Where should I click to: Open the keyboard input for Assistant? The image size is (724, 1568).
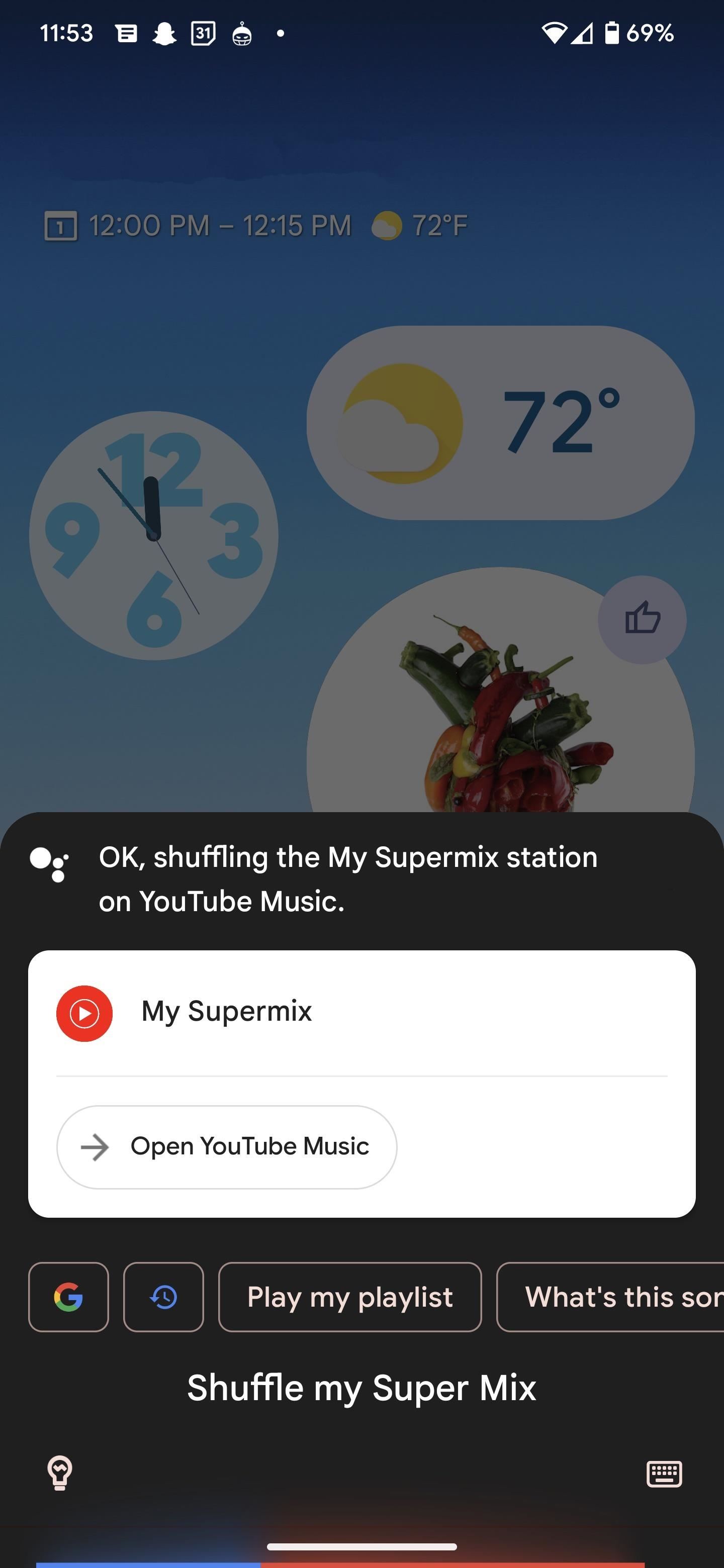[x=663, y=1474]
